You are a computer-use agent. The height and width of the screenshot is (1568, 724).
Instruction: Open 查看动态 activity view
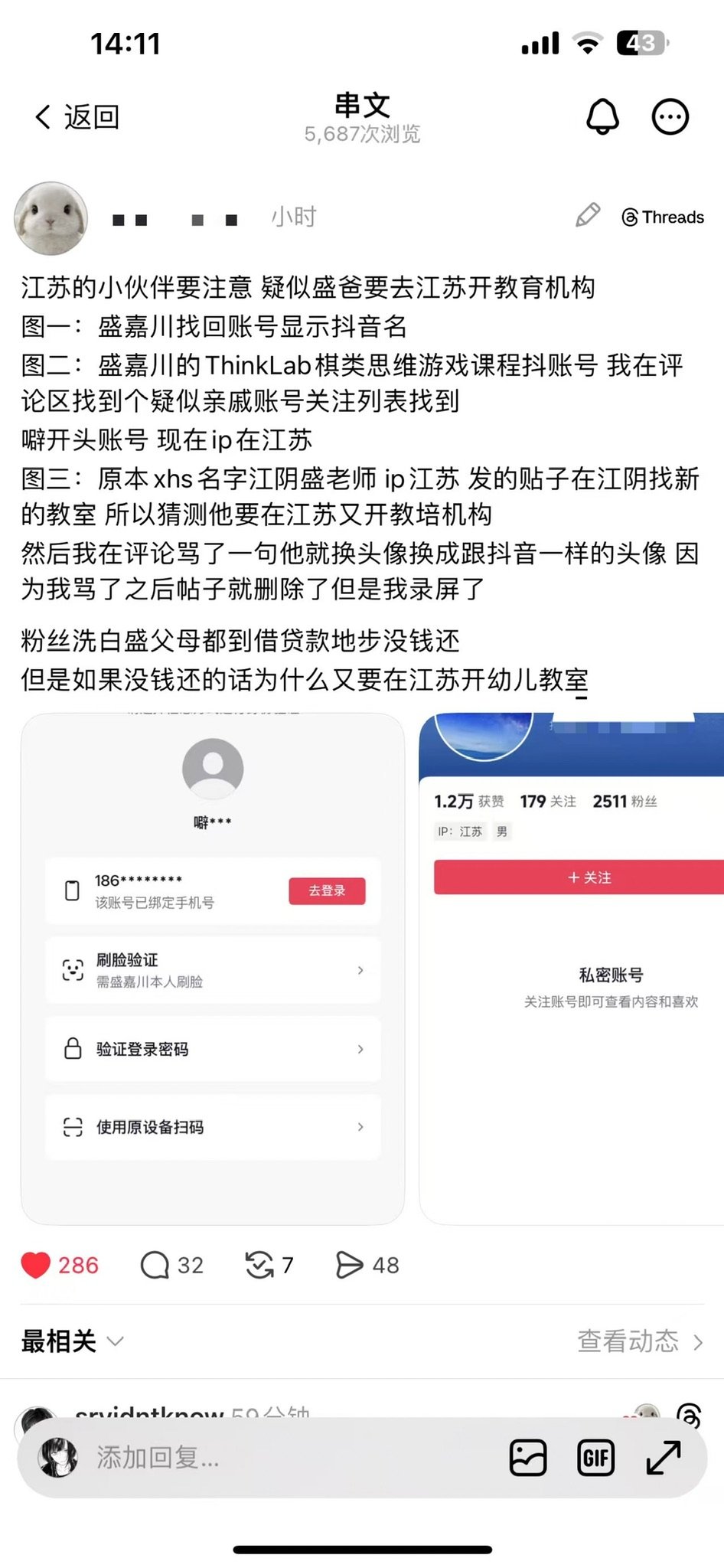[640, 1341]
